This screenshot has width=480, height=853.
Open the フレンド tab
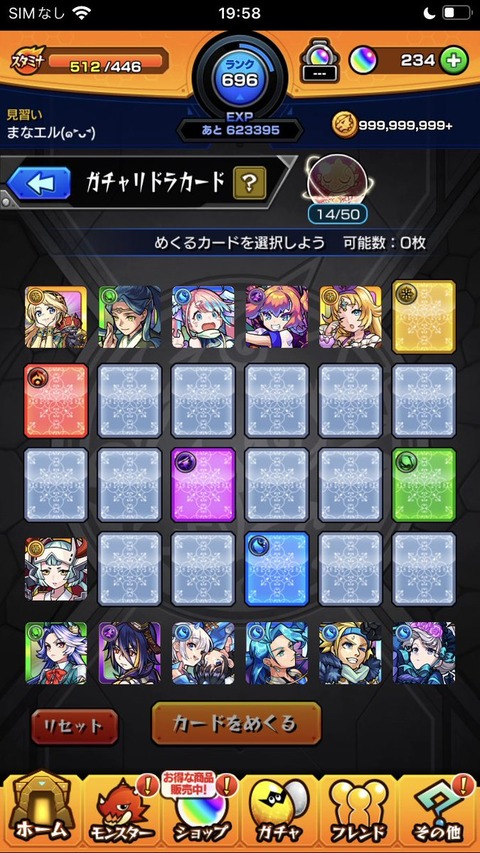[x=358, y=813]
